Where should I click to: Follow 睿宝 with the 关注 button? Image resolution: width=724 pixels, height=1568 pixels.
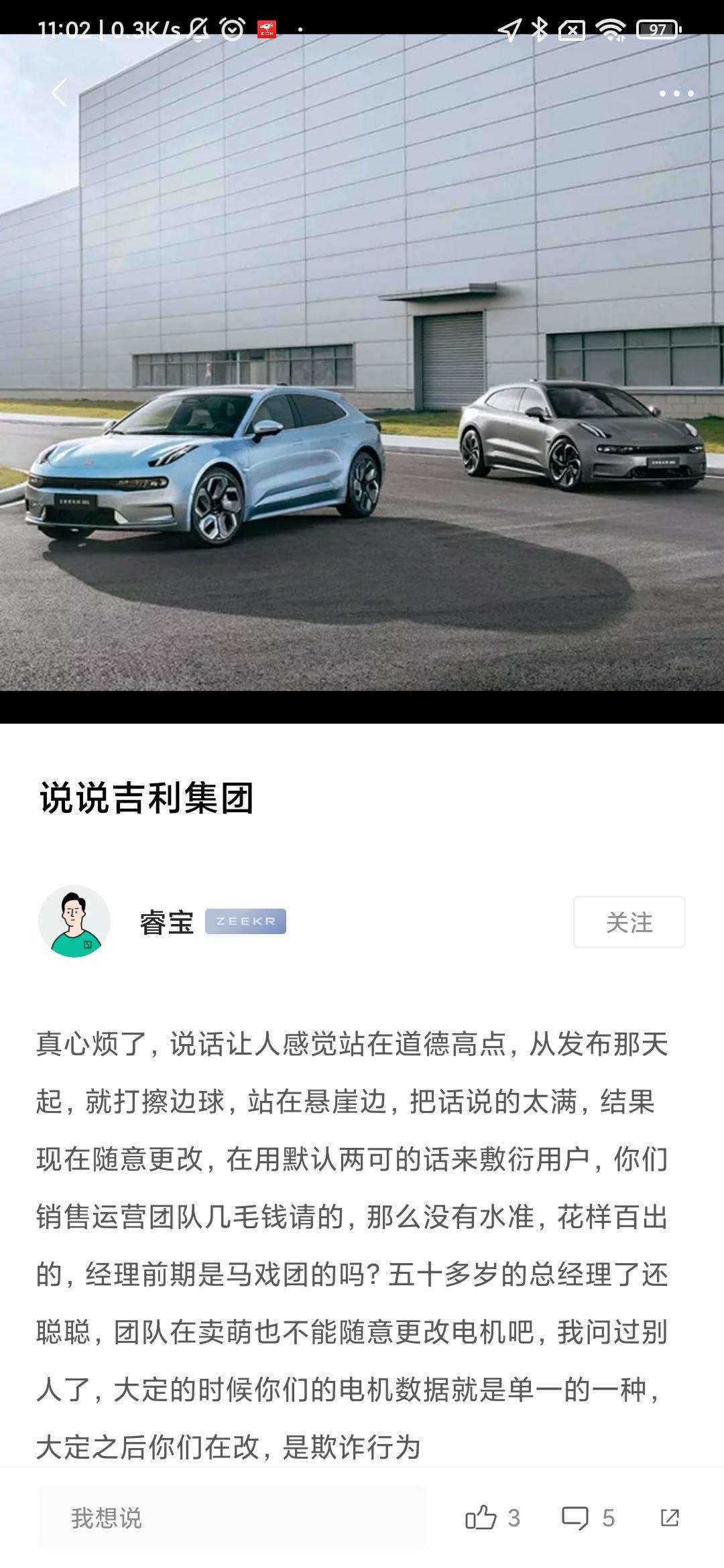[629, 922]
